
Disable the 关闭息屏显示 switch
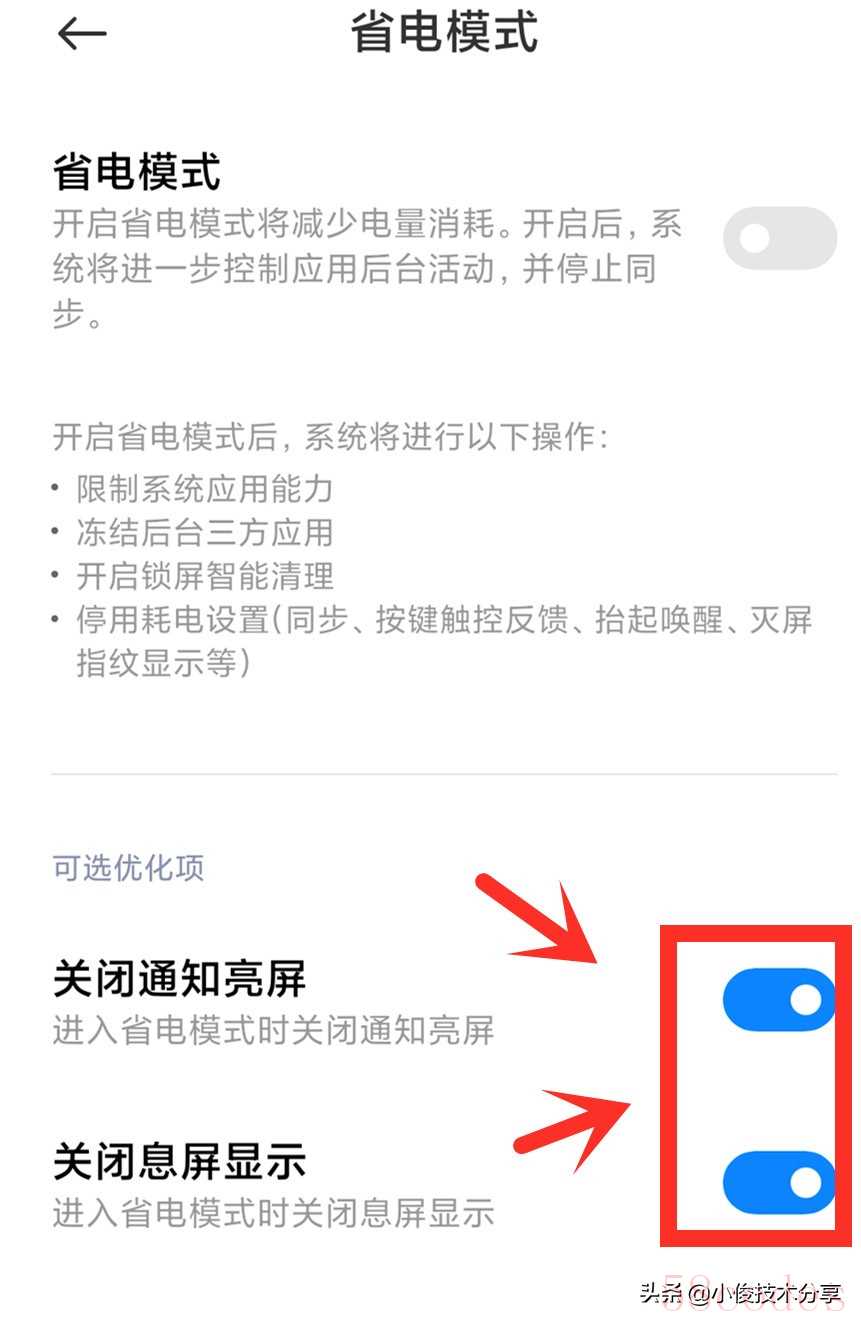(x=779, y=1183)
